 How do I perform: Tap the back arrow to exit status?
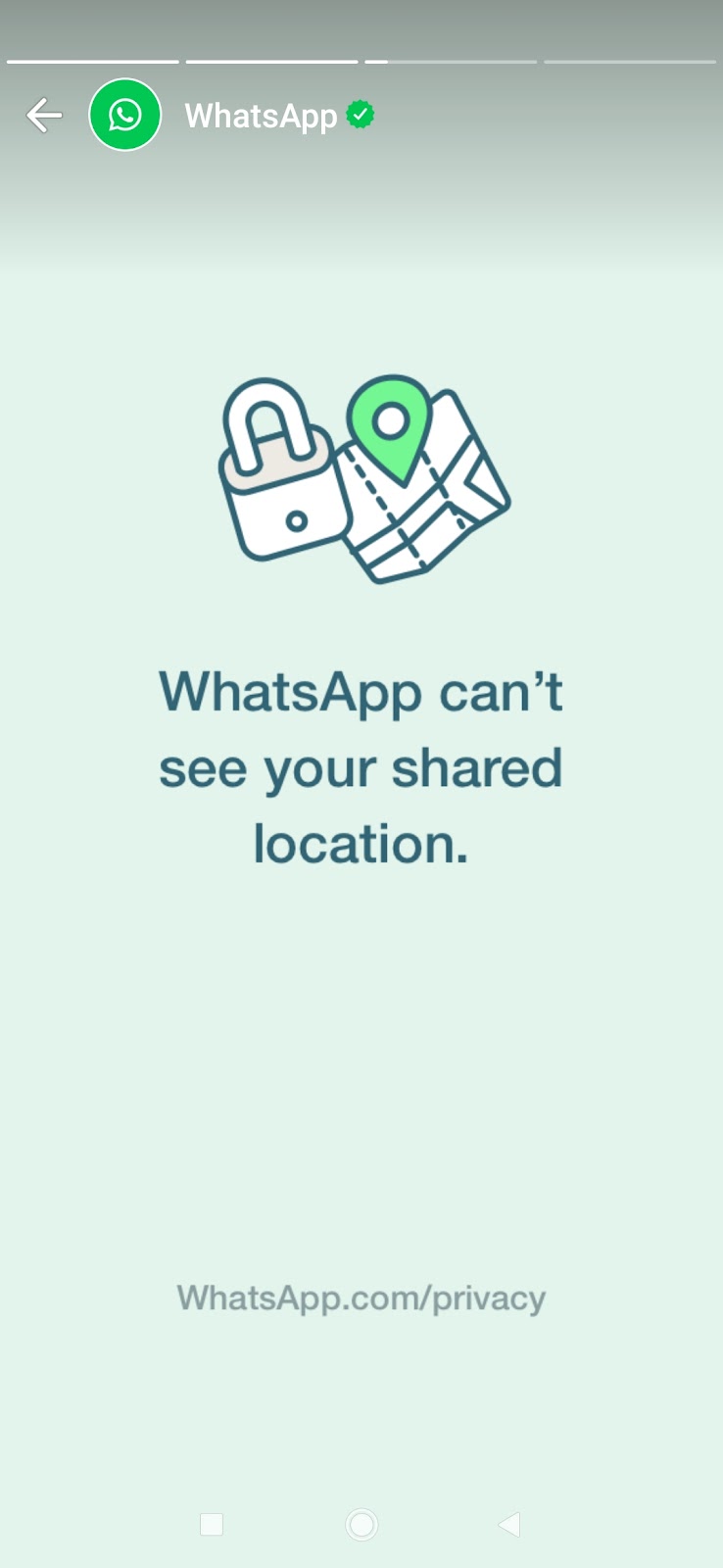pyautogui.click(x=44, y=116)
